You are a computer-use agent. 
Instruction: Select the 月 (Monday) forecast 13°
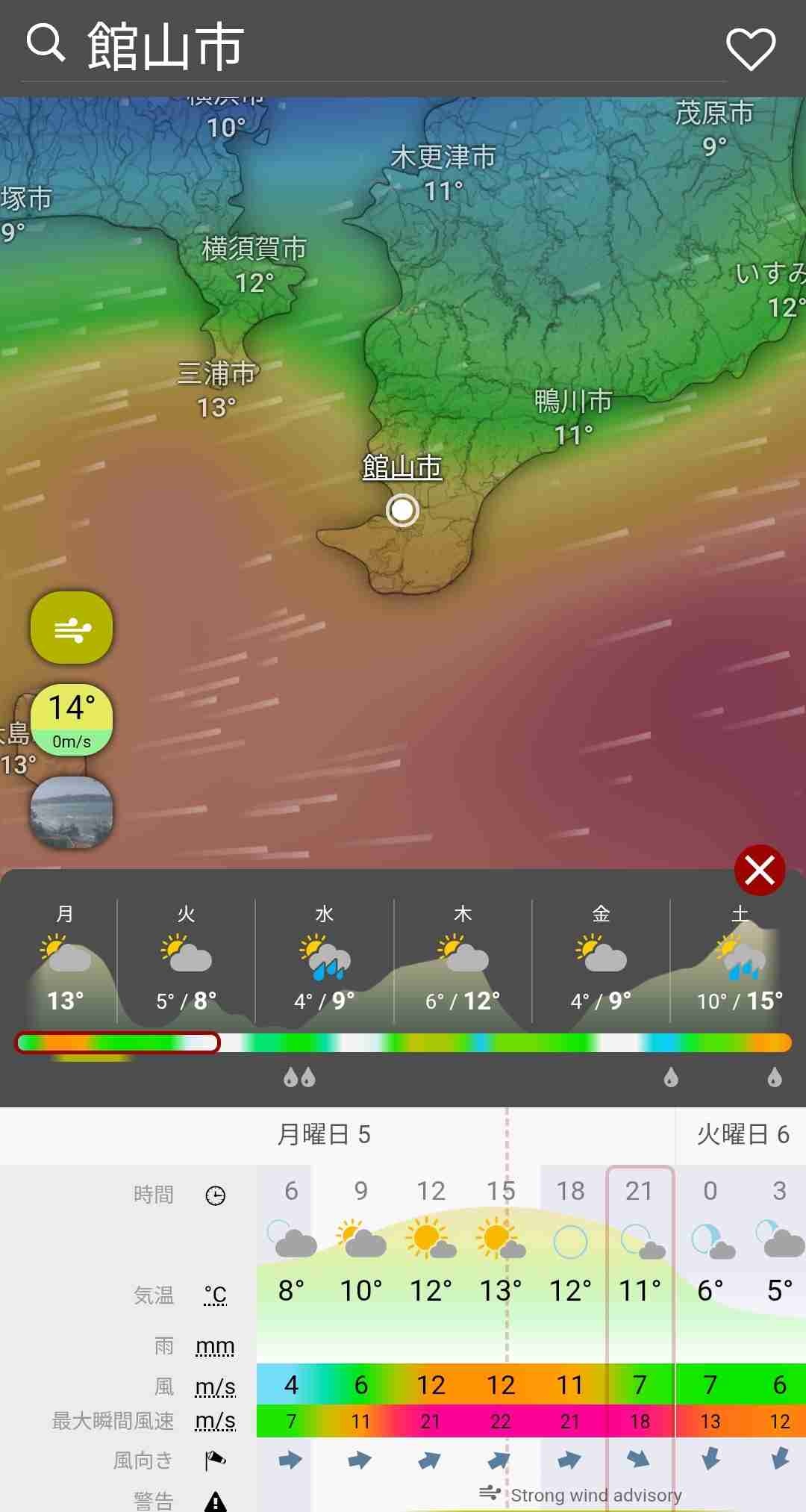(x=65, y=963)
